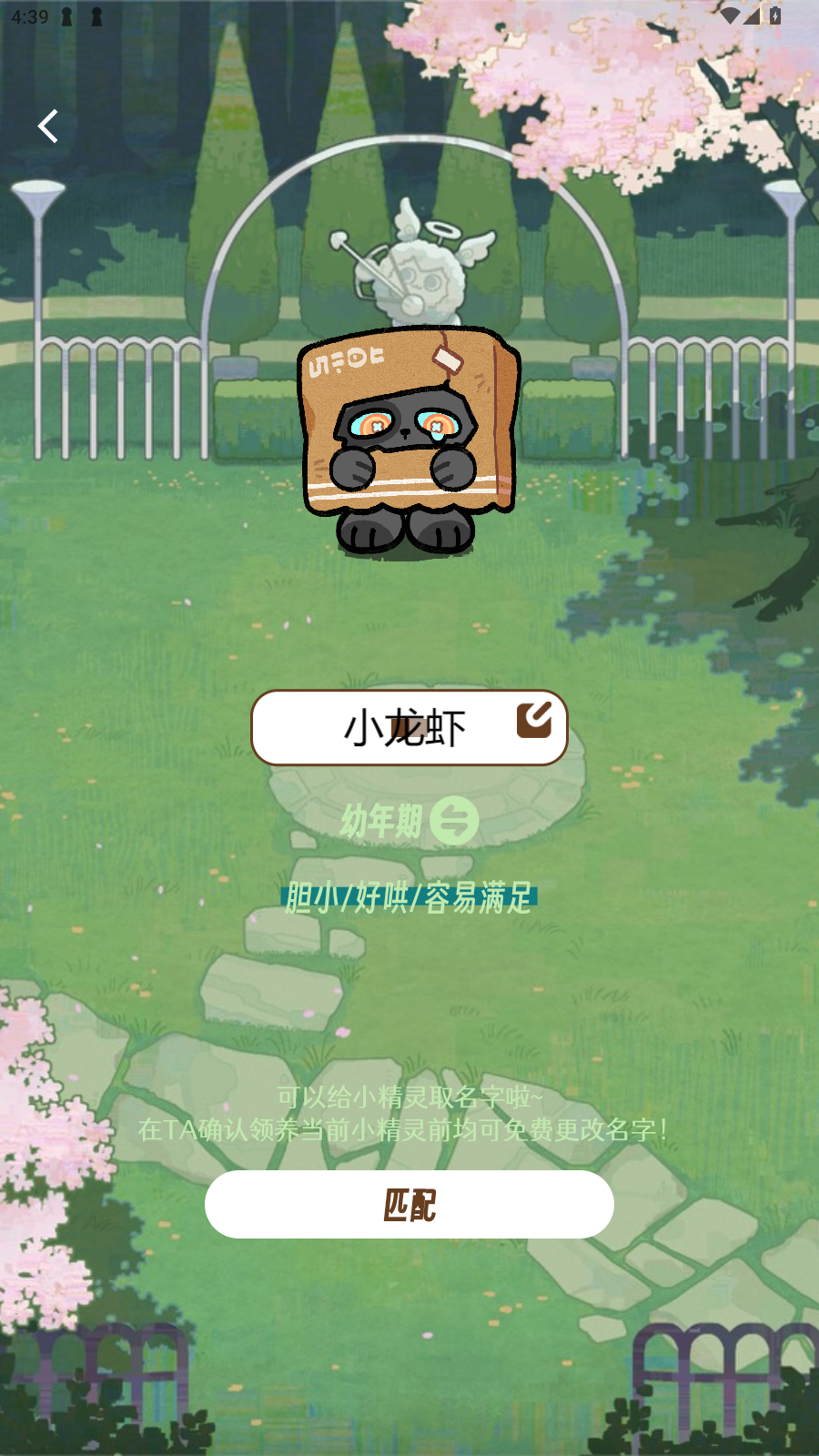Edit the sprite name 小龙虾
The image size is (819, 1456).
[x=409, y=728]
